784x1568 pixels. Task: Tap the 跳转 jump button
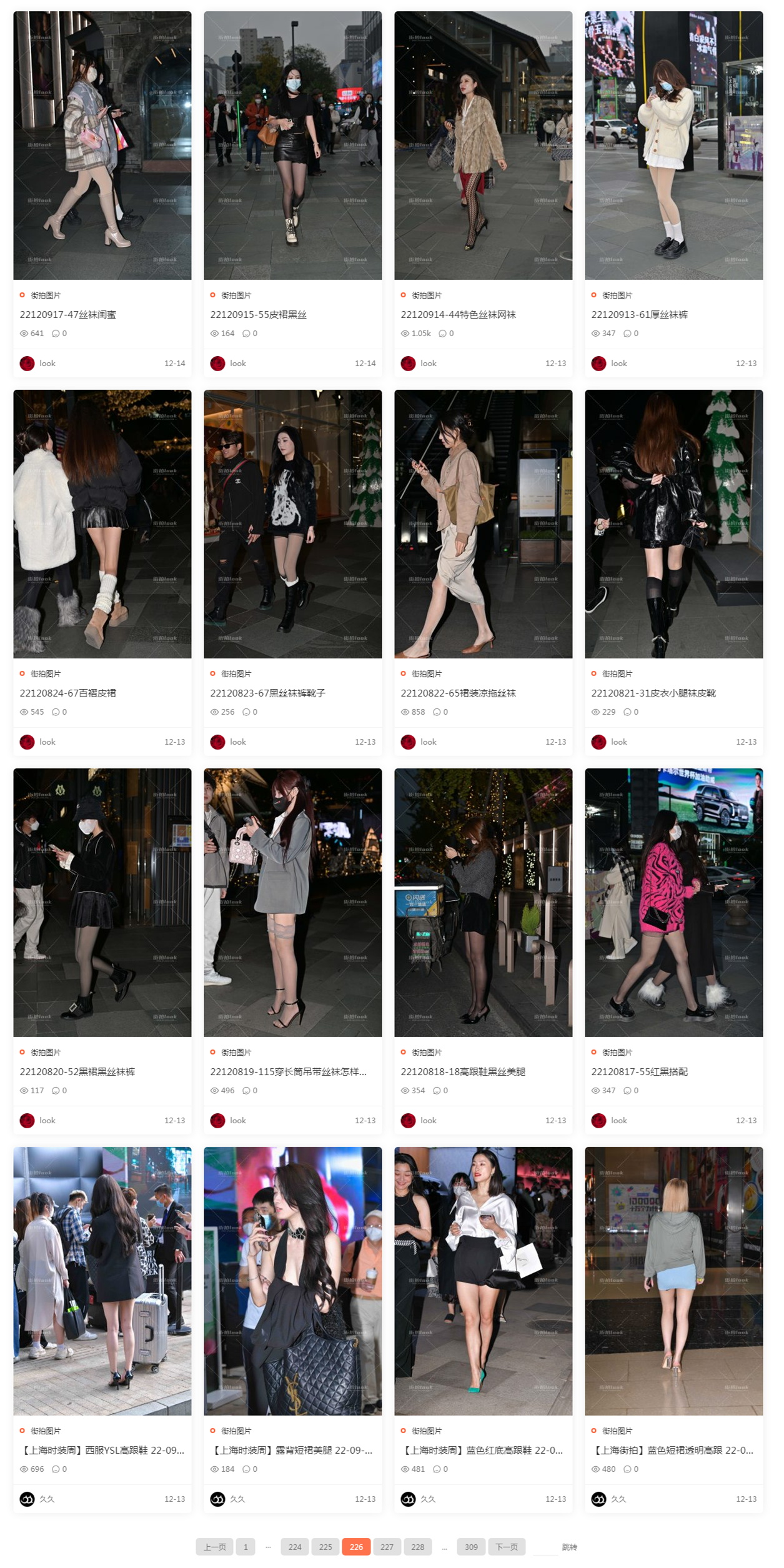click(569, 1547)
